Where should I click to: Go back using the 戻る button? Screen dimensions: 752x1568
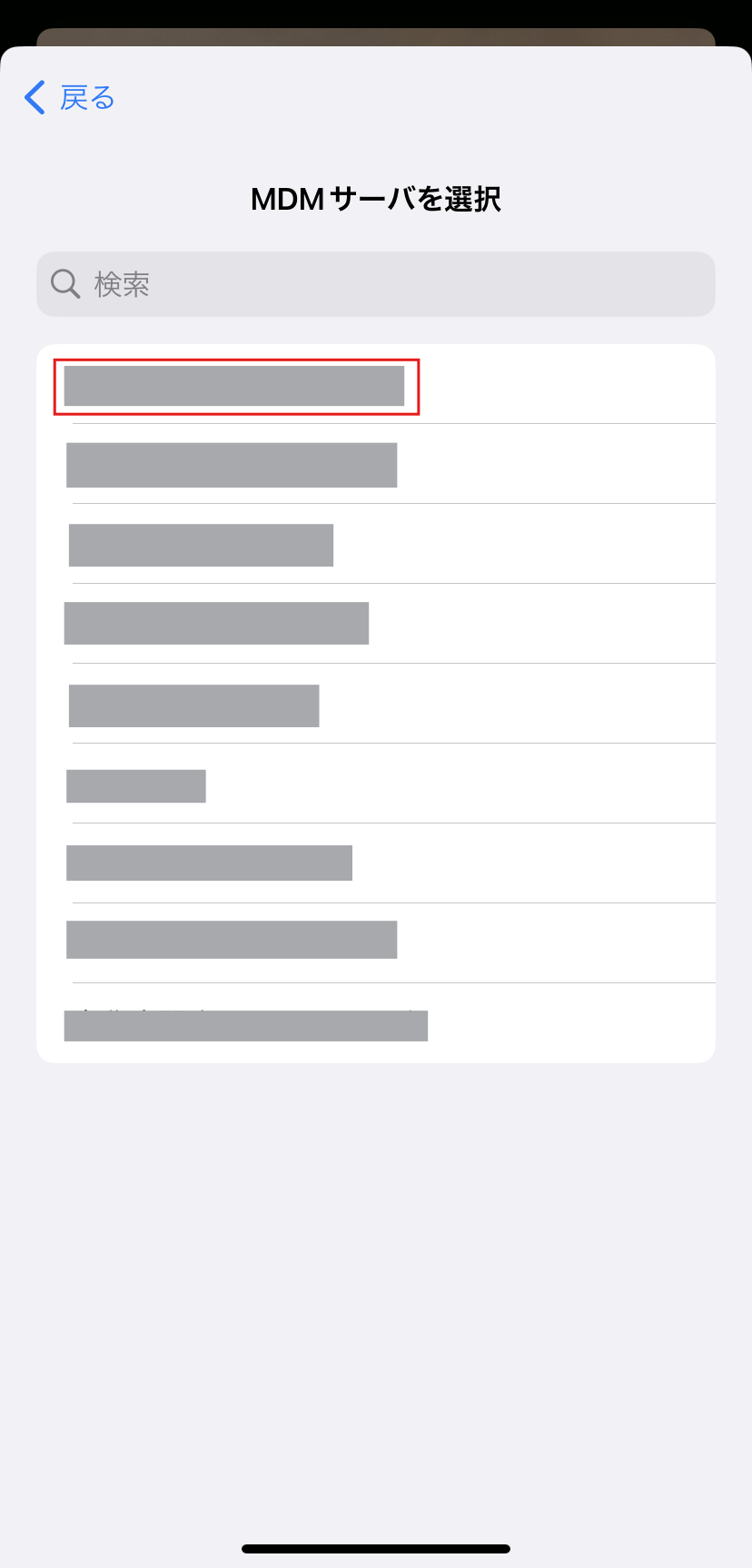(70, 97)
